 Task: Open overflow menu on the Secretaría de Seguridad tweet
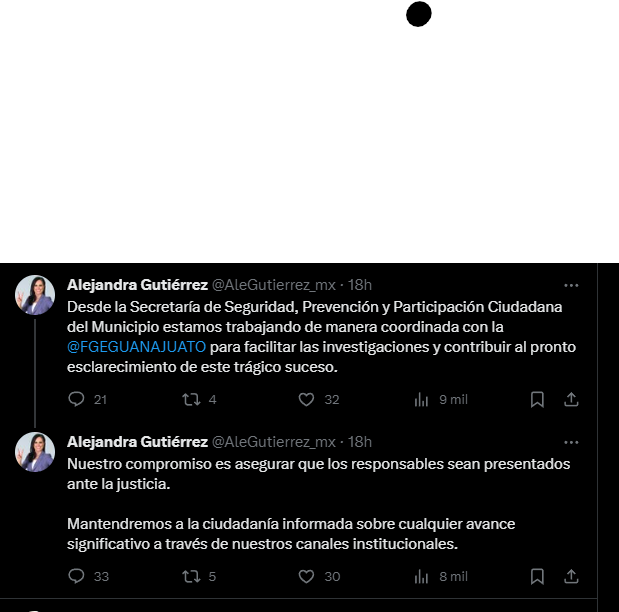tap(571, 284)
